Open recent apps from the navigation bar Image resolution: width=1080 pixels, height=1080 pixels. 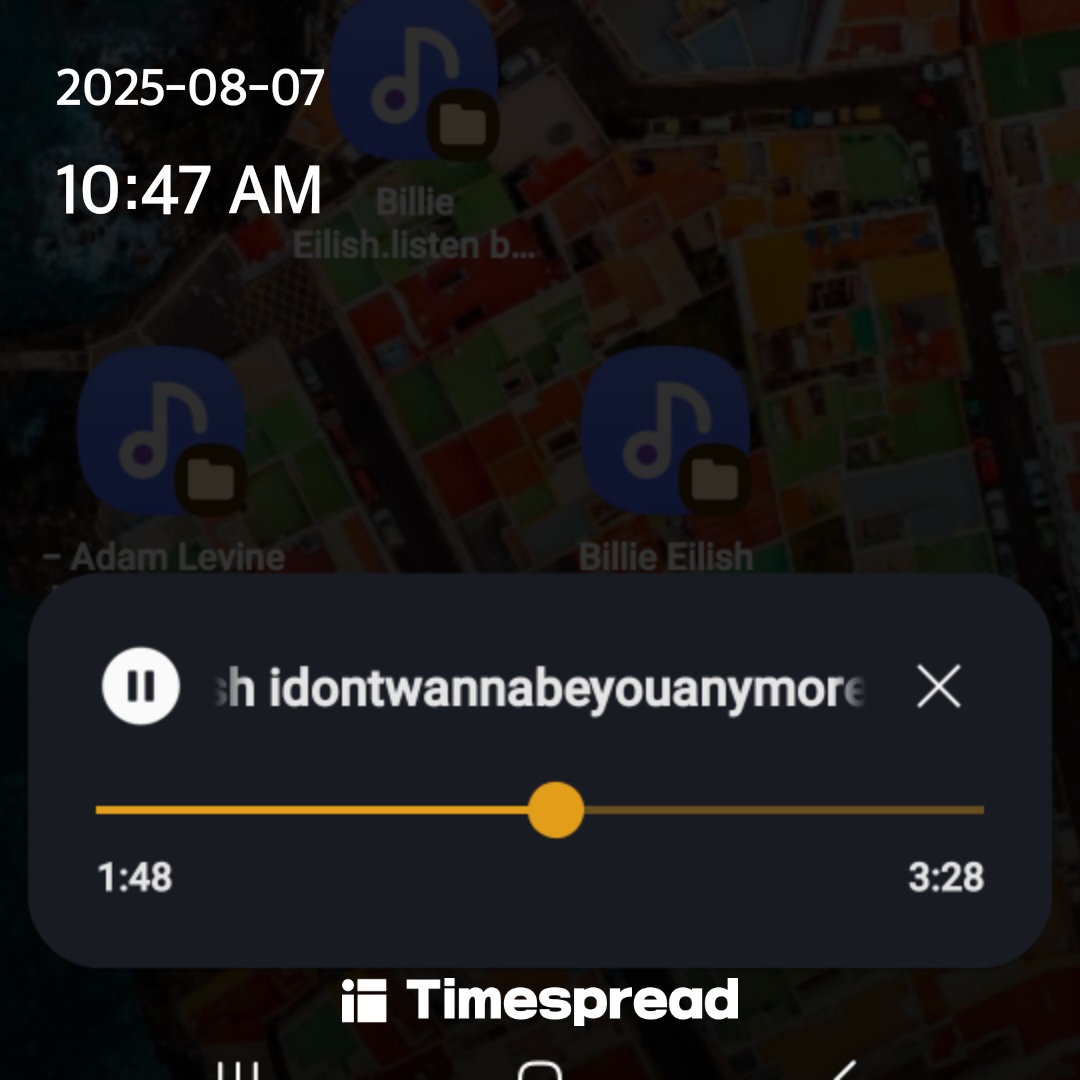click(238, 1070)
